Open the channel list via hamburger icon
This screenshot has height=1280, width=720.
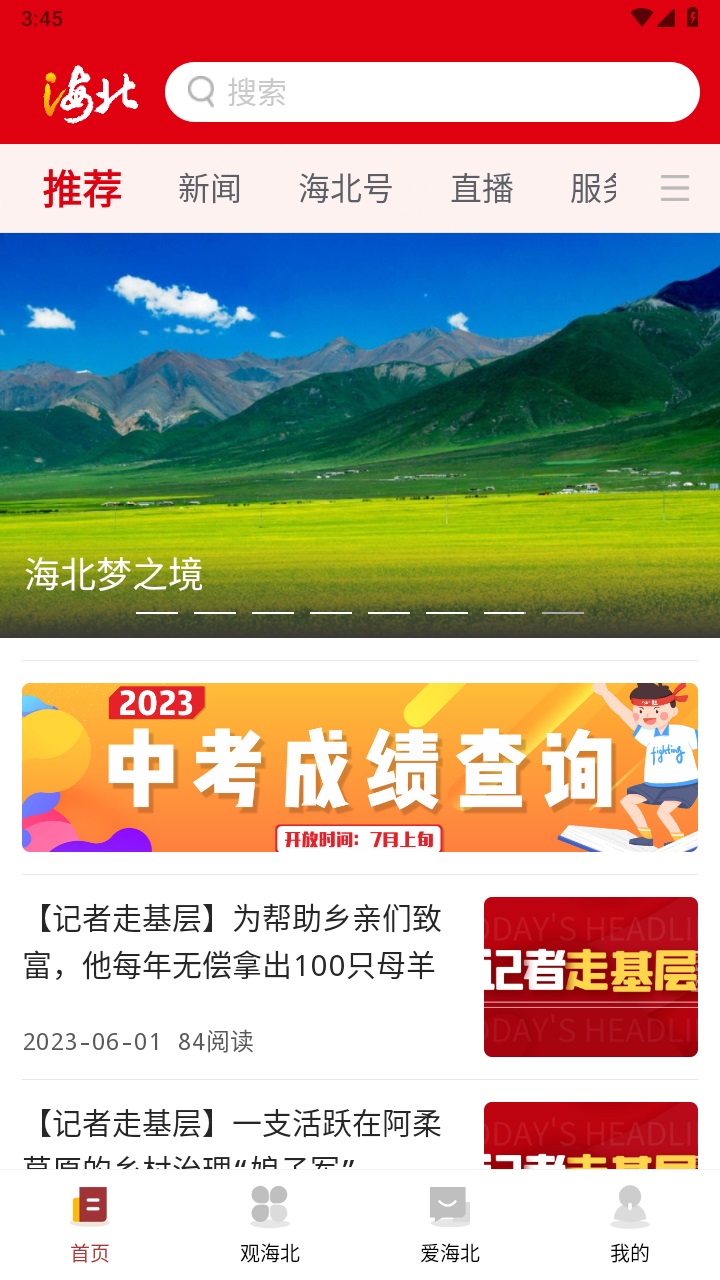click(x=676, y=189)
